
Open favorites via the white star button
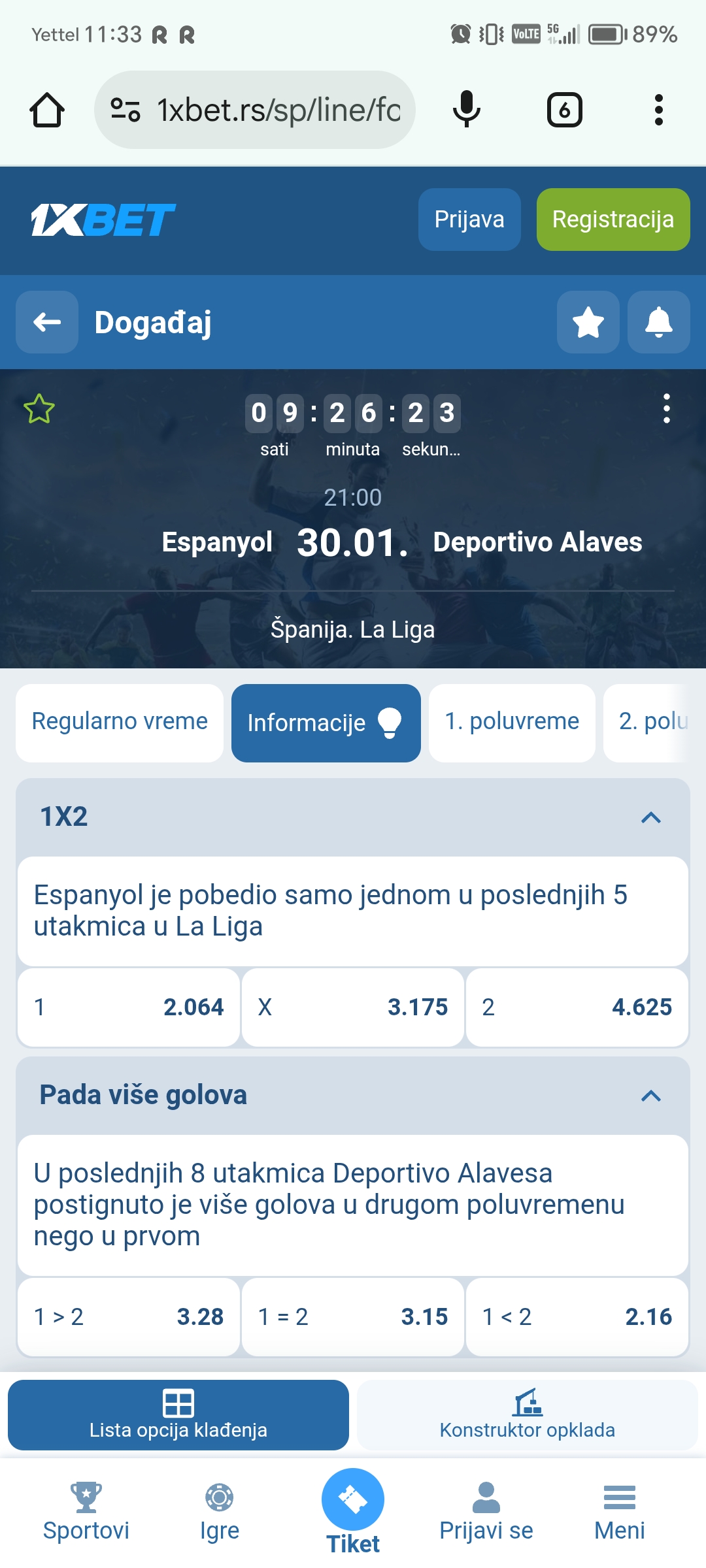588,322
